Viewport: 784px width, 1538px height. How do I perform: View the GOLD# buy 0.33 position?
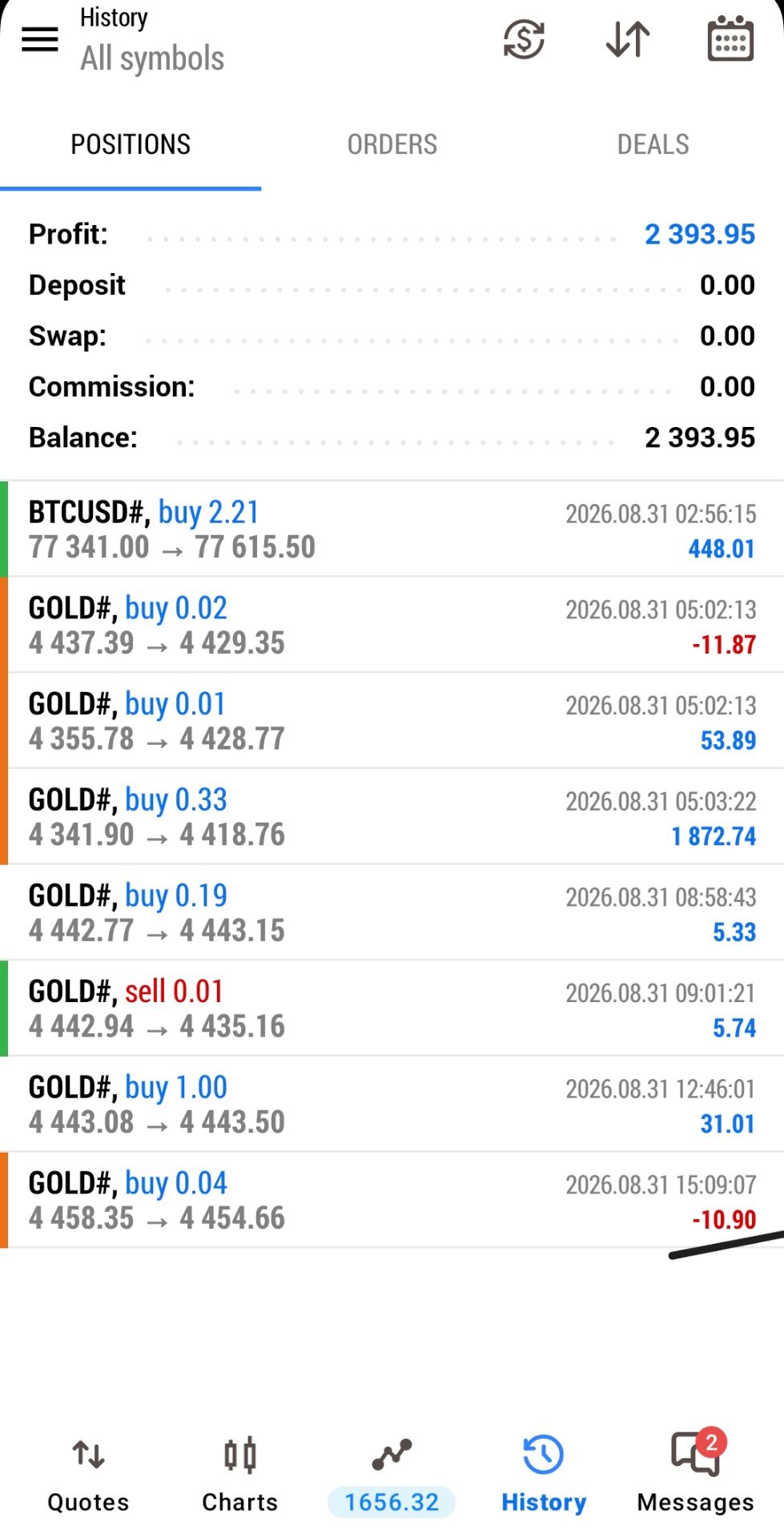click(x=392, y=817)
